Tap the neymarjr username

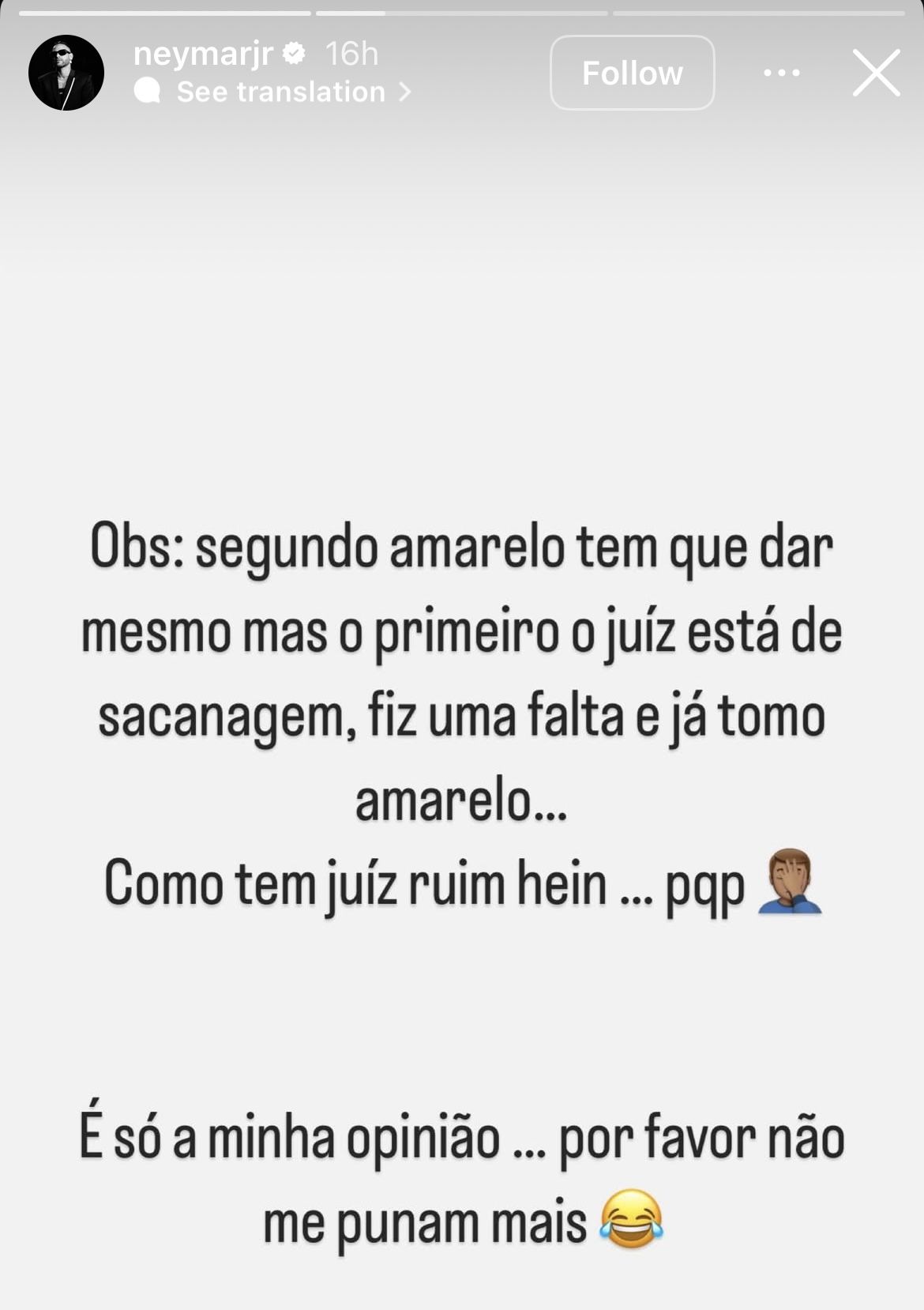(203, 54)
